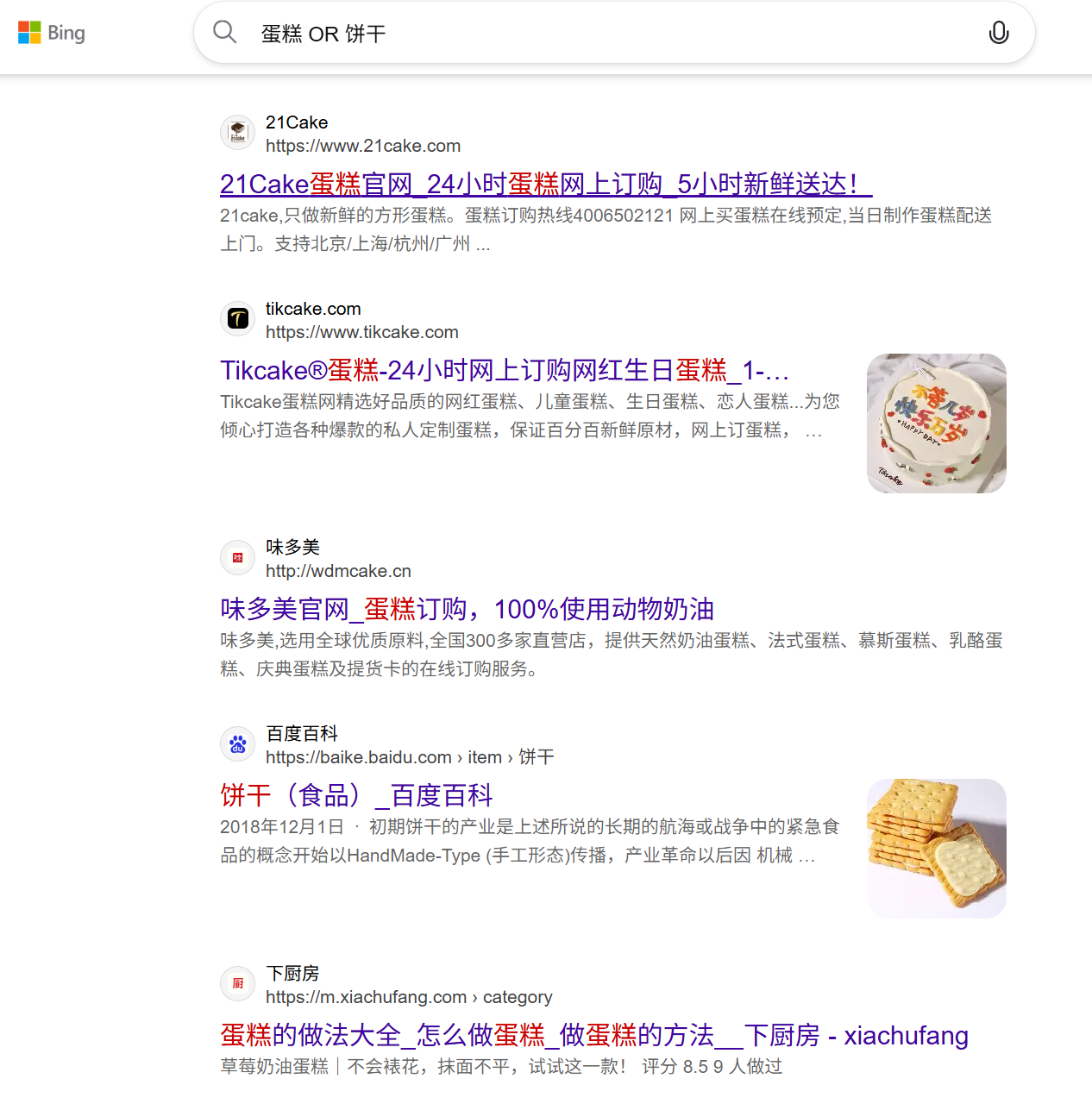The image size is (1092, 1110).
Task: Visit the https://www.21cake.com site link
Action: (x=362, y=146)
